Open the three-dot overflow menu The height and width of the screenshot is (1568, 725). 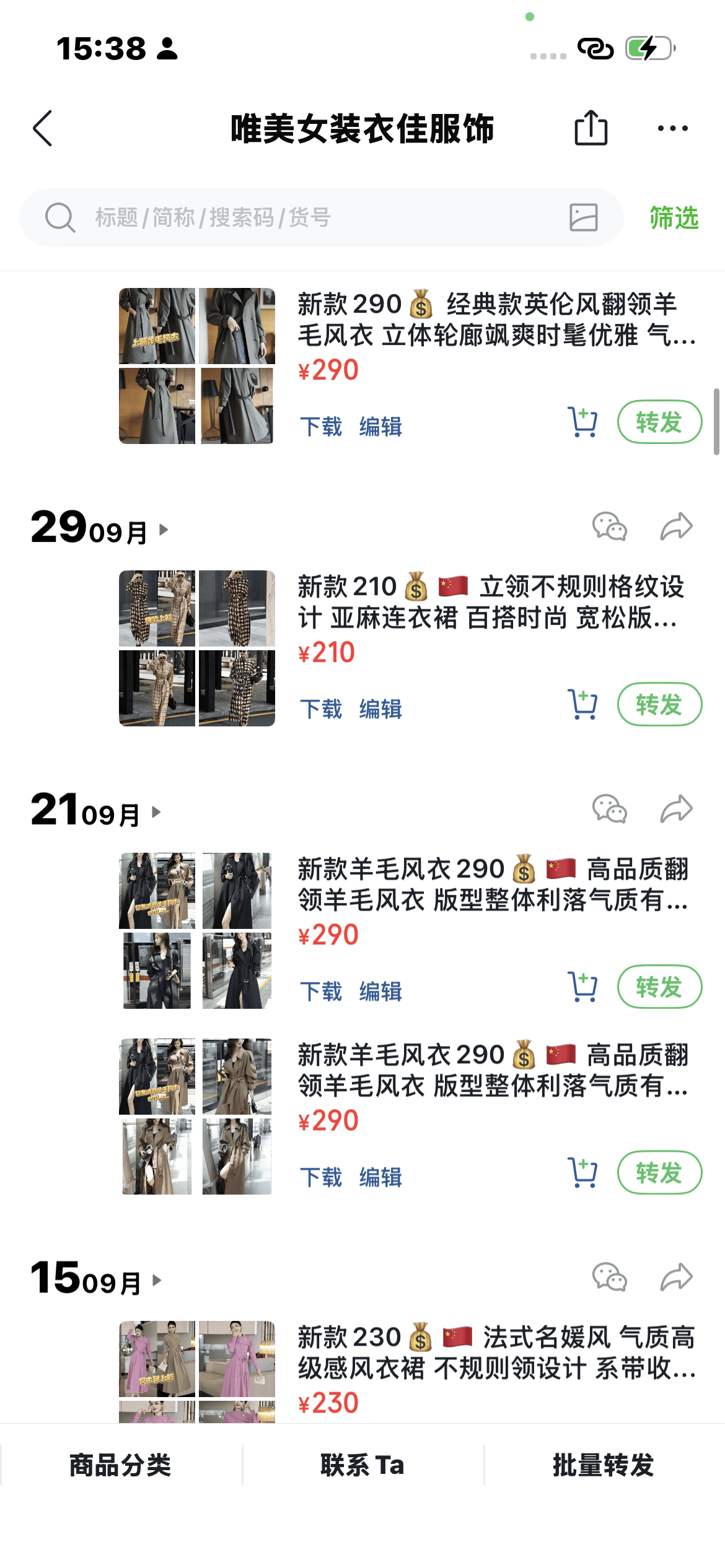[672, 129]
